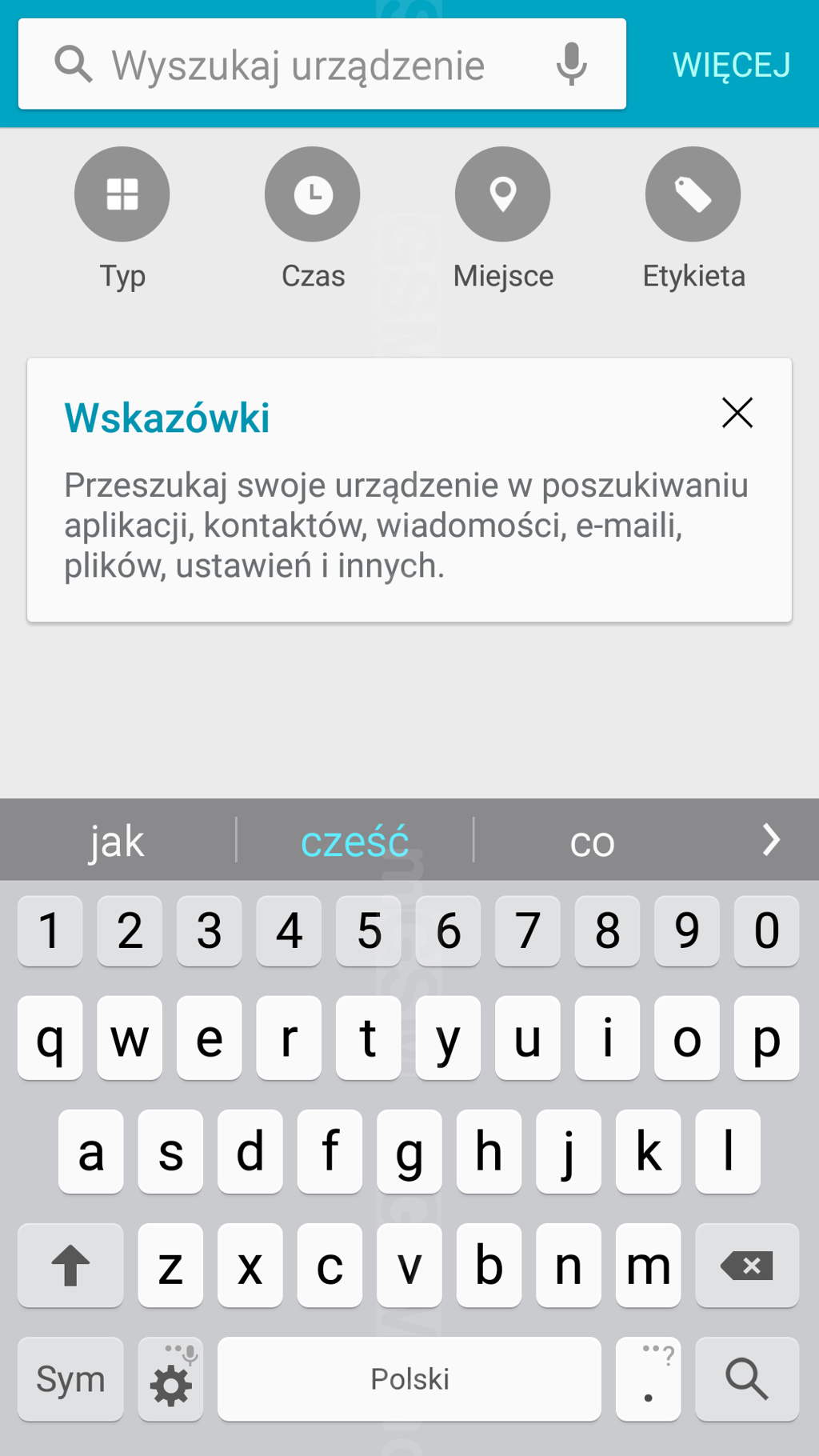
Task: Tap the Wyszukaj urządzenie search field
Action: click(x=322, y=64)
